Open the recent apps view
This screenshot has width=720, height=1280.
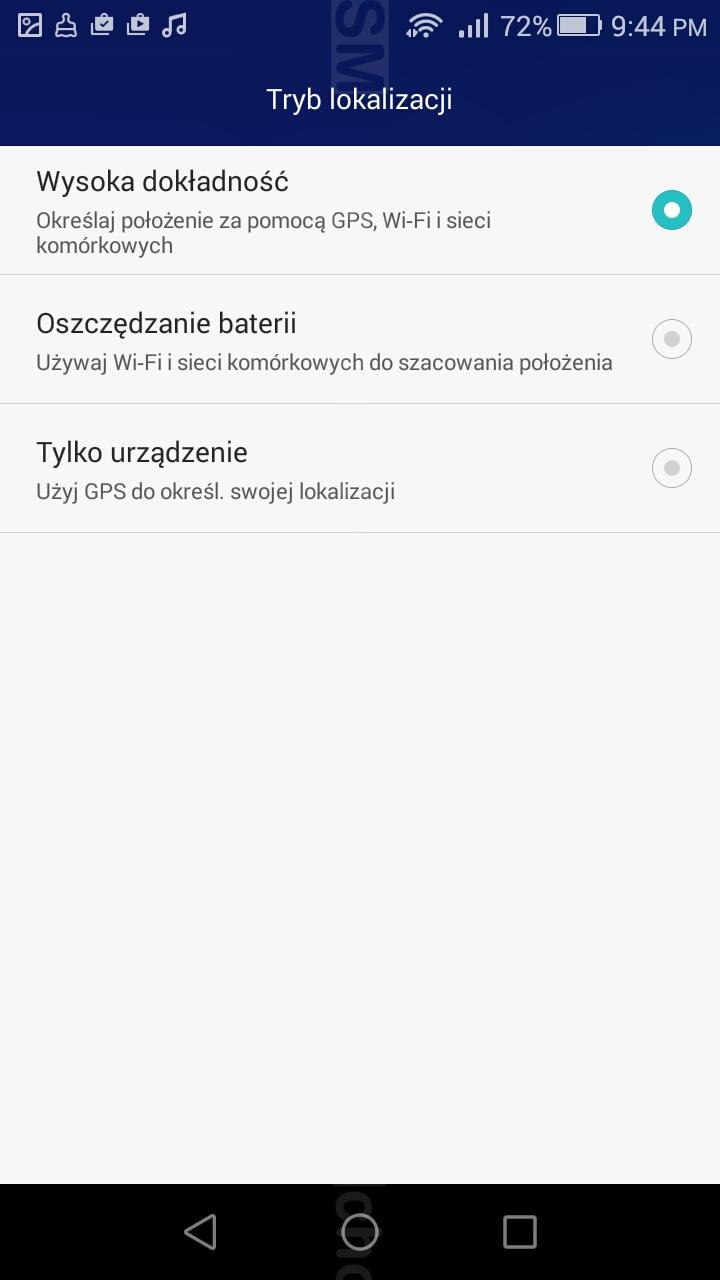click(519, 1232)
